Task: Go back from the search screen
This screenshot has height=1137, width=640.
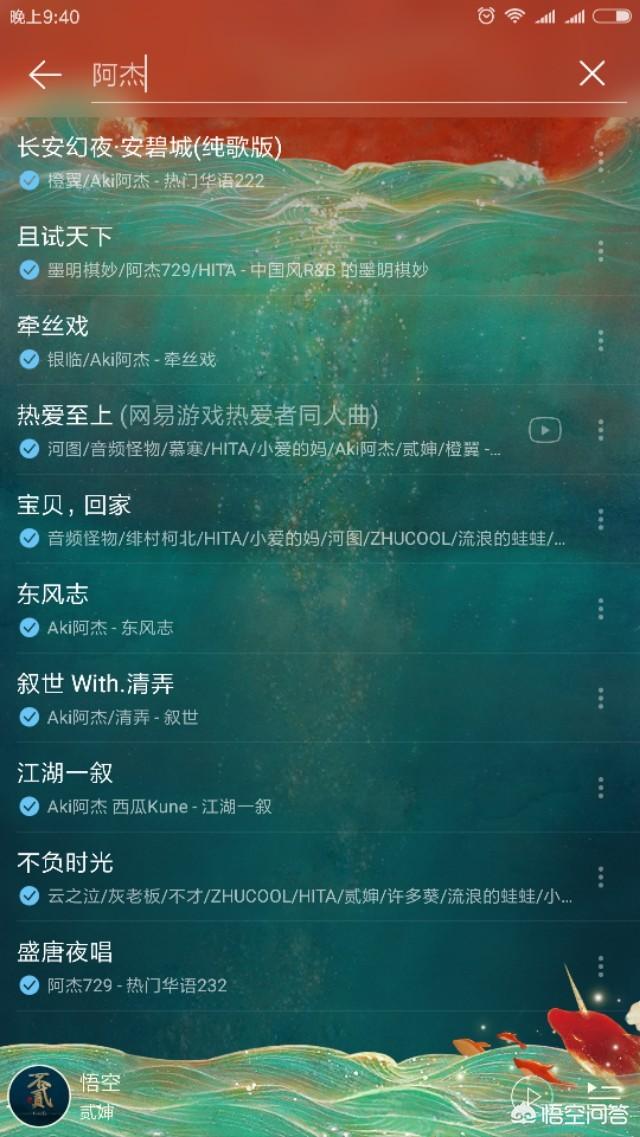Action: [45, 74]
